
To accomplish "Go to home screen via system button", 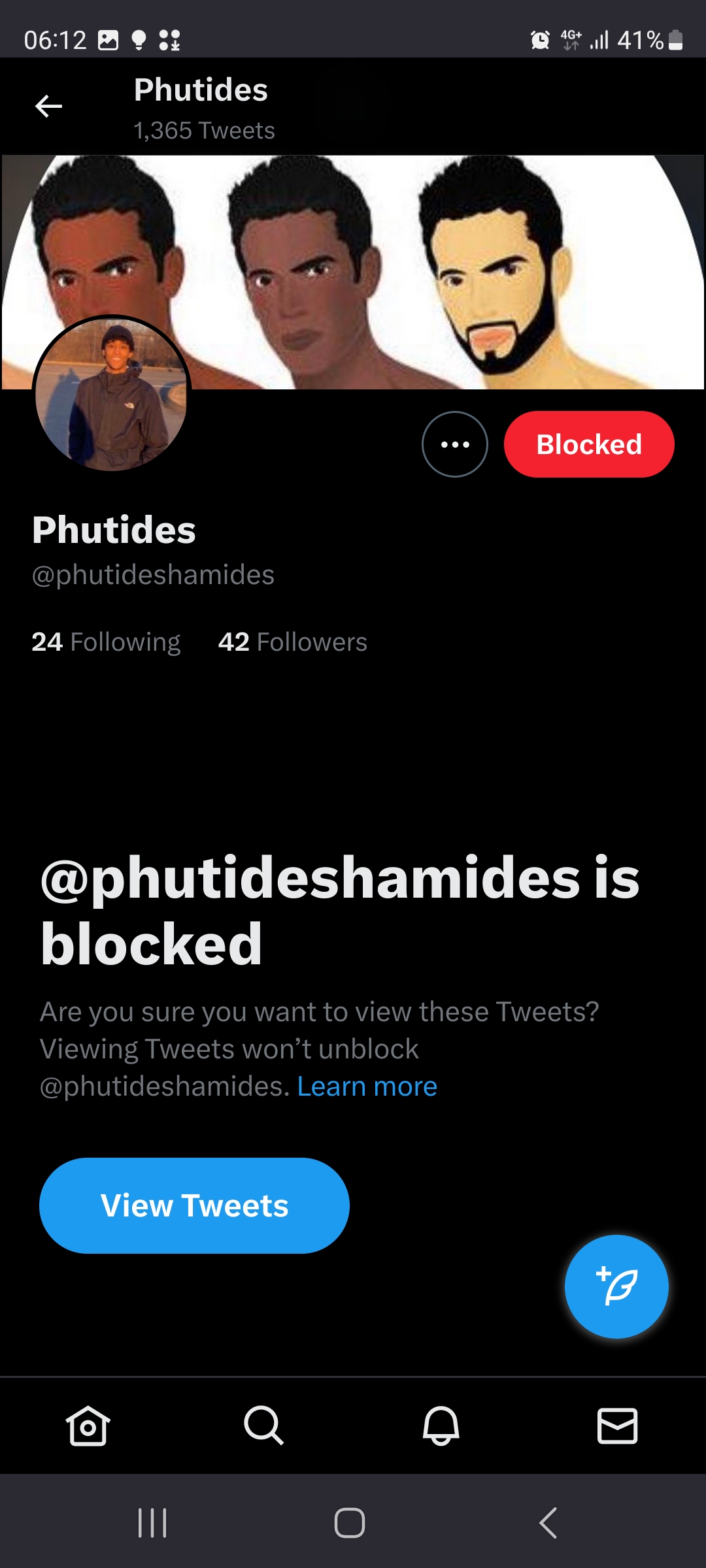I will pyautogui.click(x=350, y=1523).
